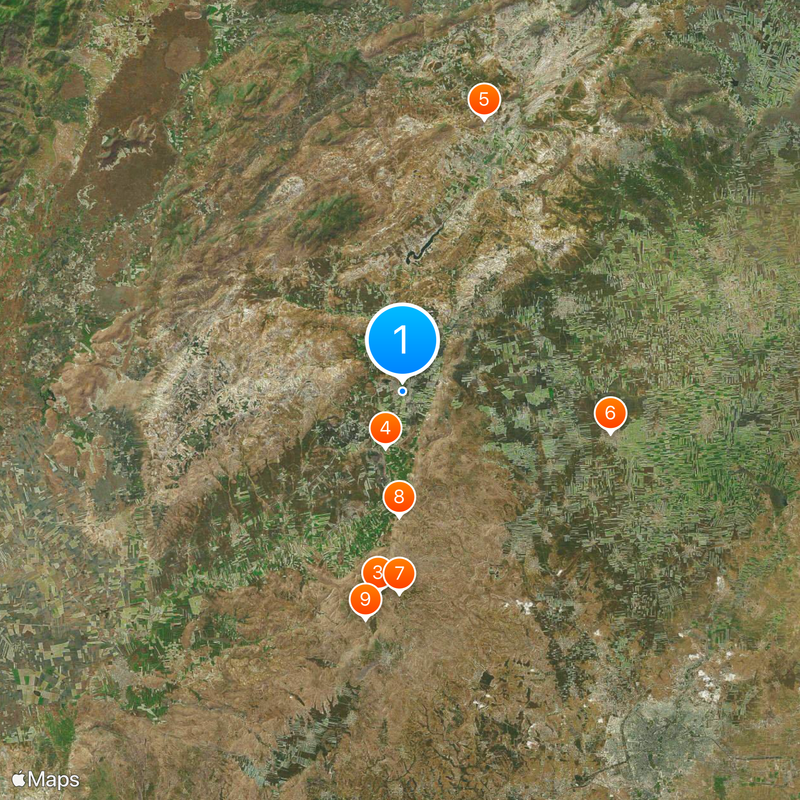The height and width of the screenshot is (800, 800).
Task: Choose map pin number 6
Action: pyautogui.click(x=610, y=412)
